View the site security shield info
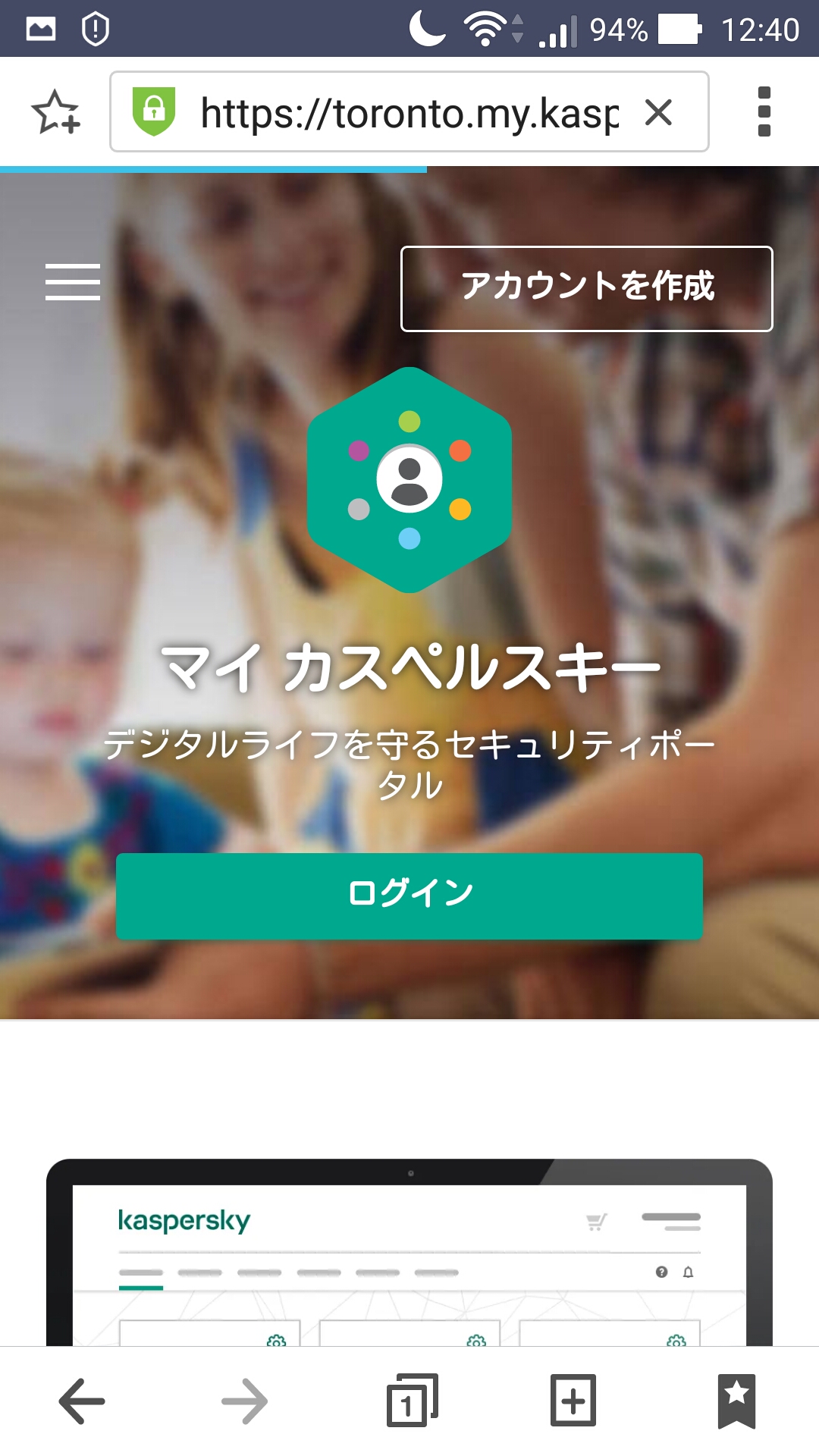Viewport: 819px width, 1456px height. pos(154,111)
